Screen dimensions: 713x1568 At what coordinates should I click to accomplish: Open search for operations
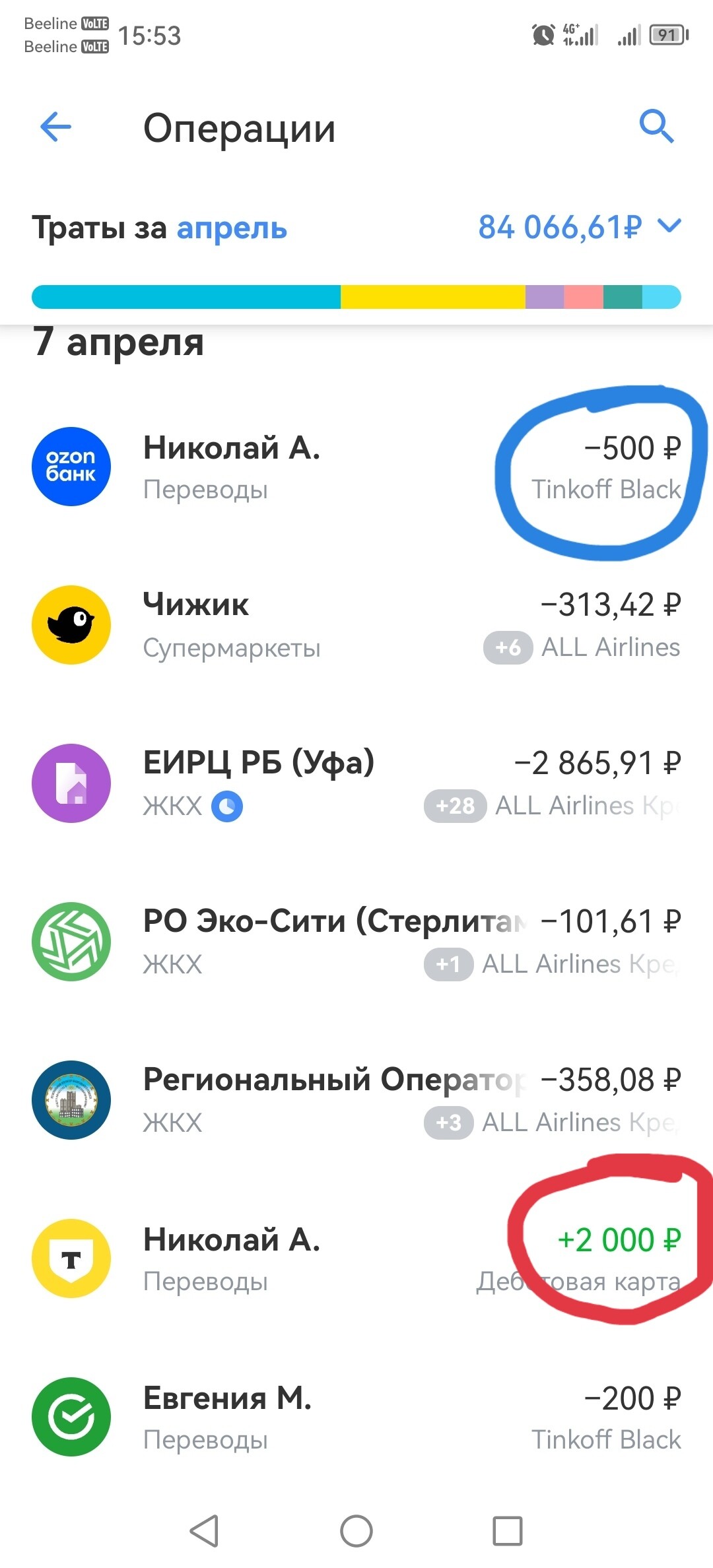pos(656,127)
